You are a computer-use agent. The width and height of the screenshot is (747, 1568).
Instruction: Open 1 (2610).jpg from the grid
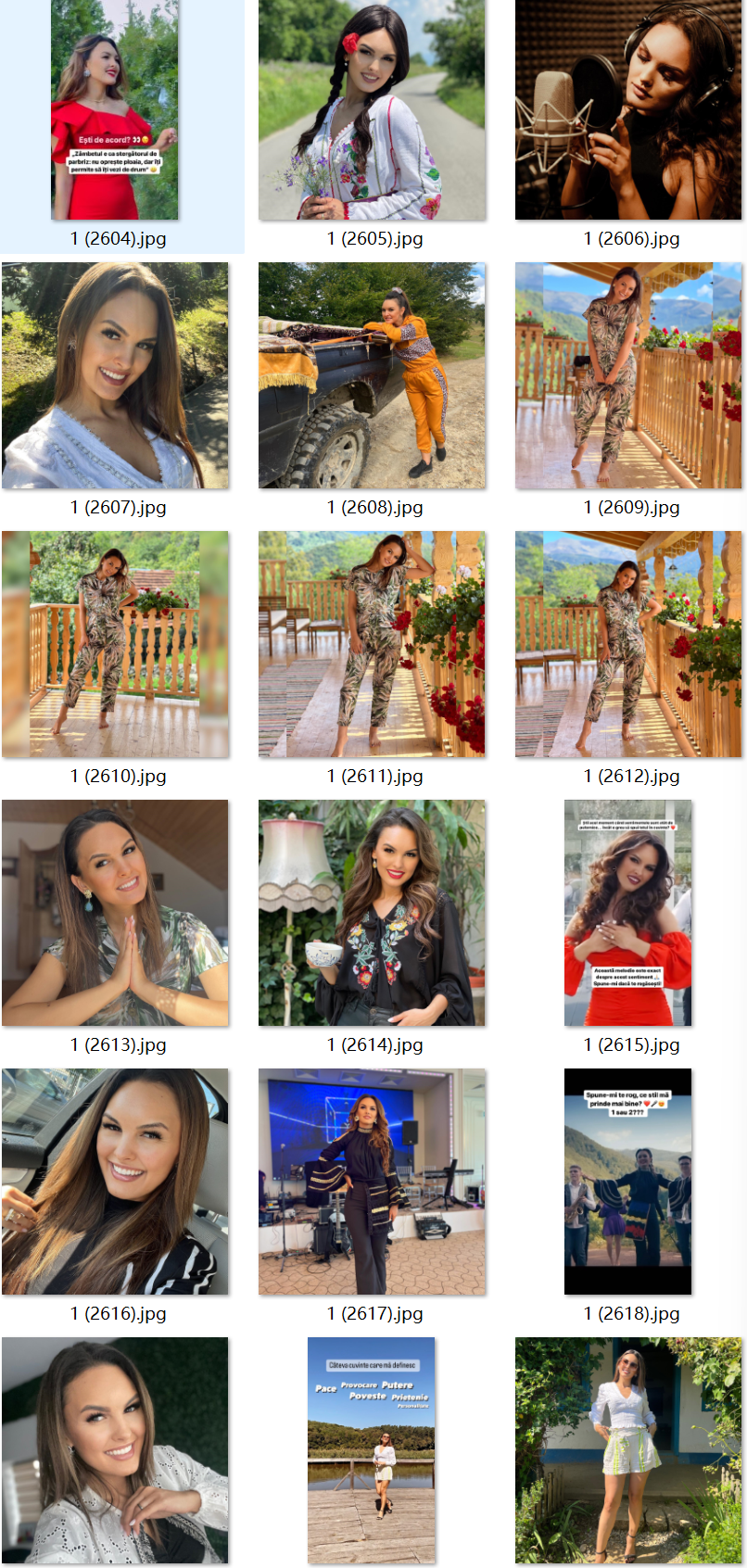point(115,644)
